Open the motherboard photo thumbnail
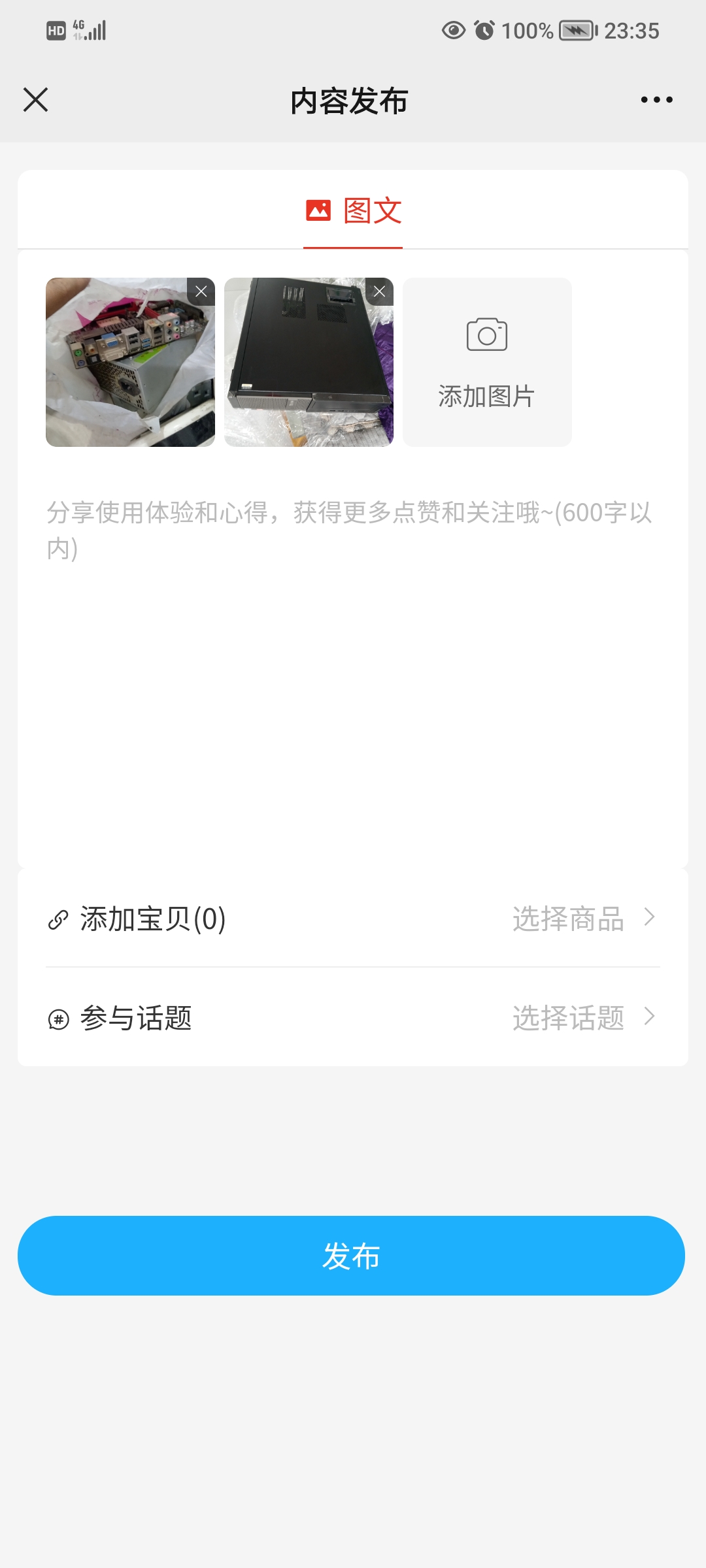This screenshot has width=706, height=1568. 130,363
